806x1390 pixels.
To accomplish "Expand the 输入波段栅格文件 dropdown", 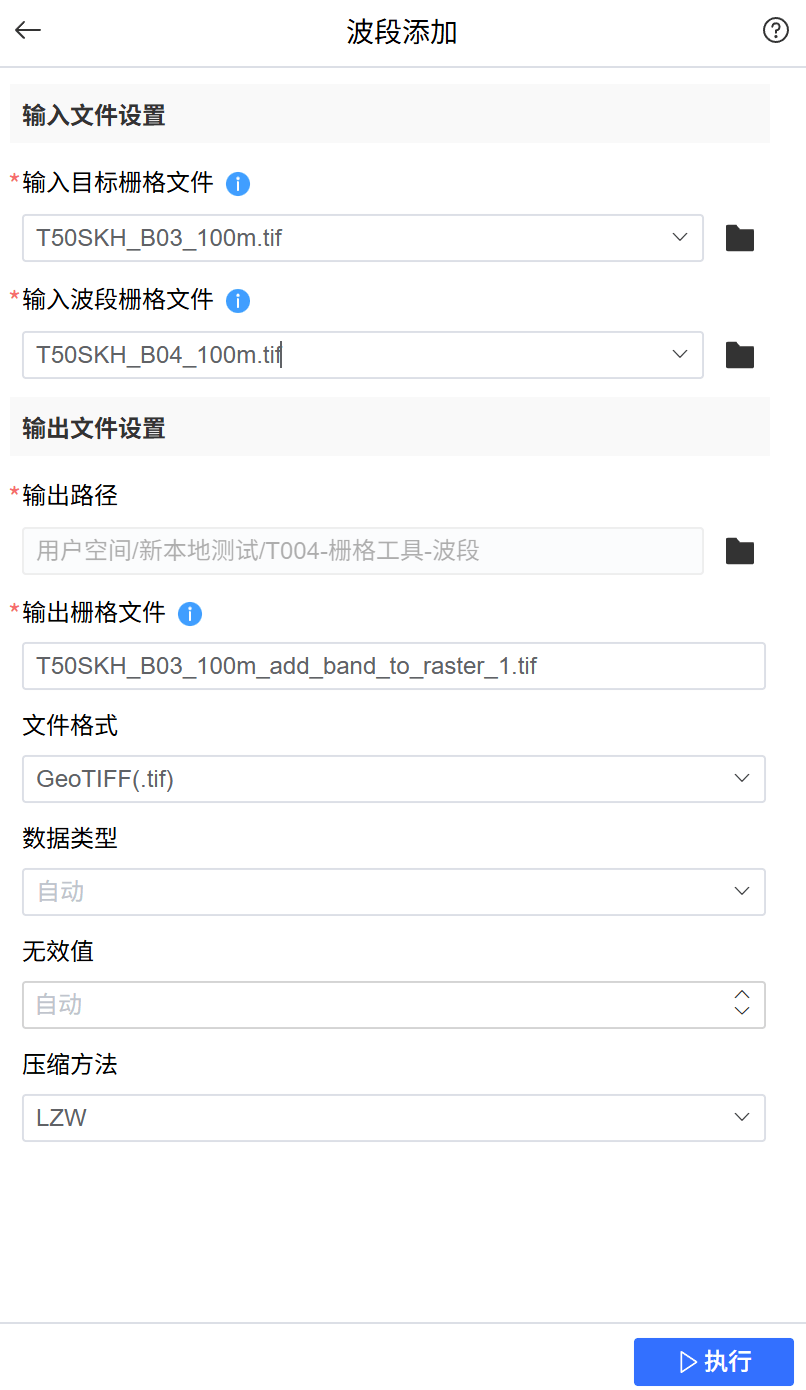I will 680,355.
